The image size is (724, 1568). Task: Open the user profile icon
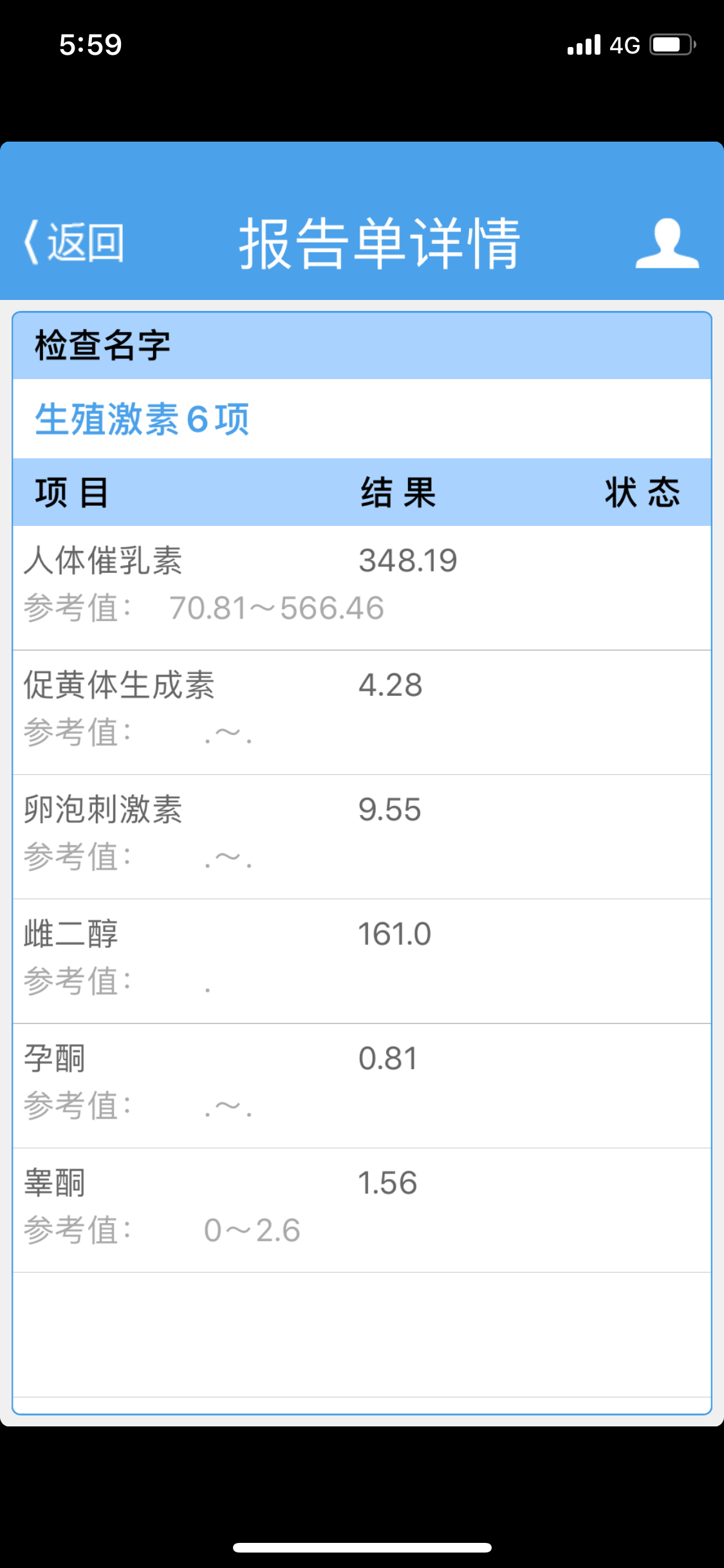point(667,243)
